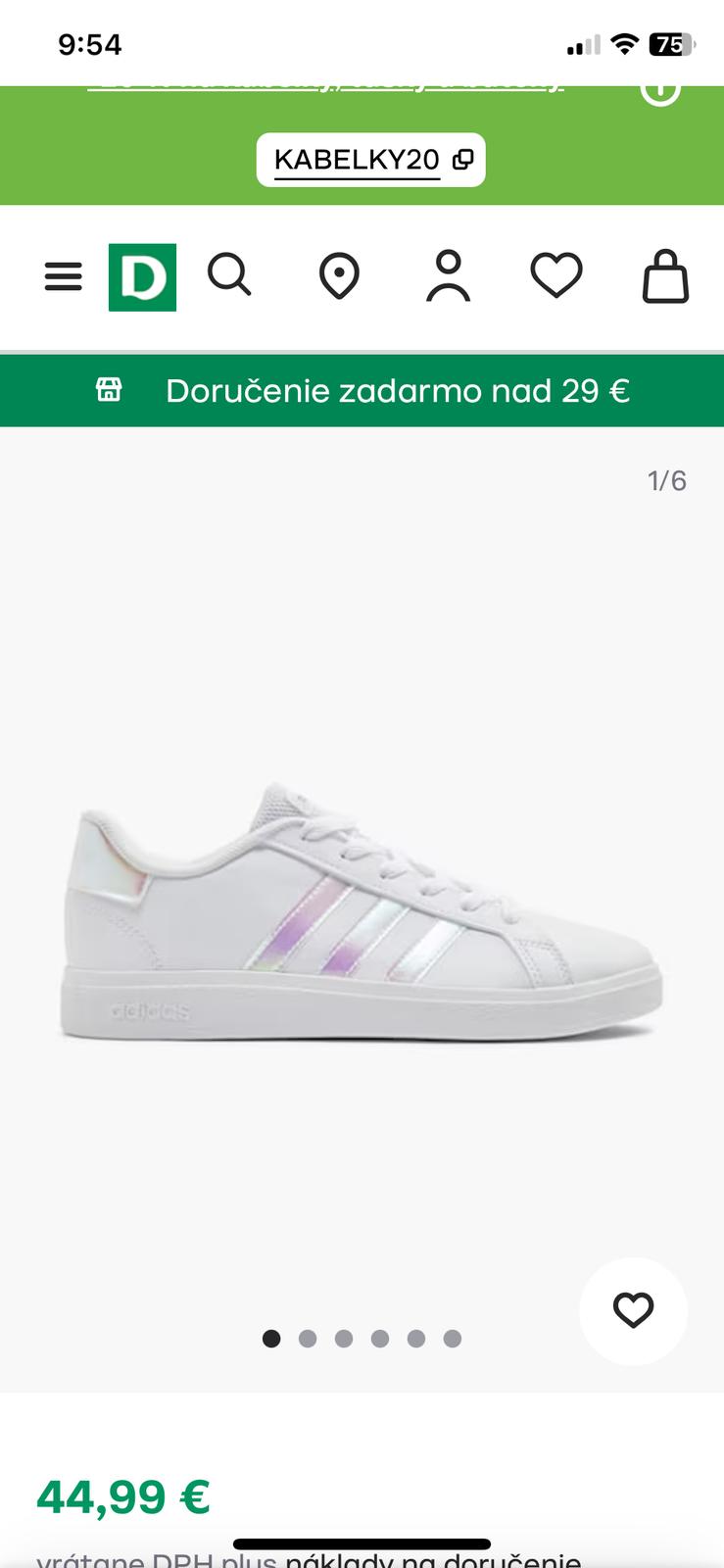Jump to the last product image dot
This screenshot has width=724, height=1568.
(x=453, y=1339)
